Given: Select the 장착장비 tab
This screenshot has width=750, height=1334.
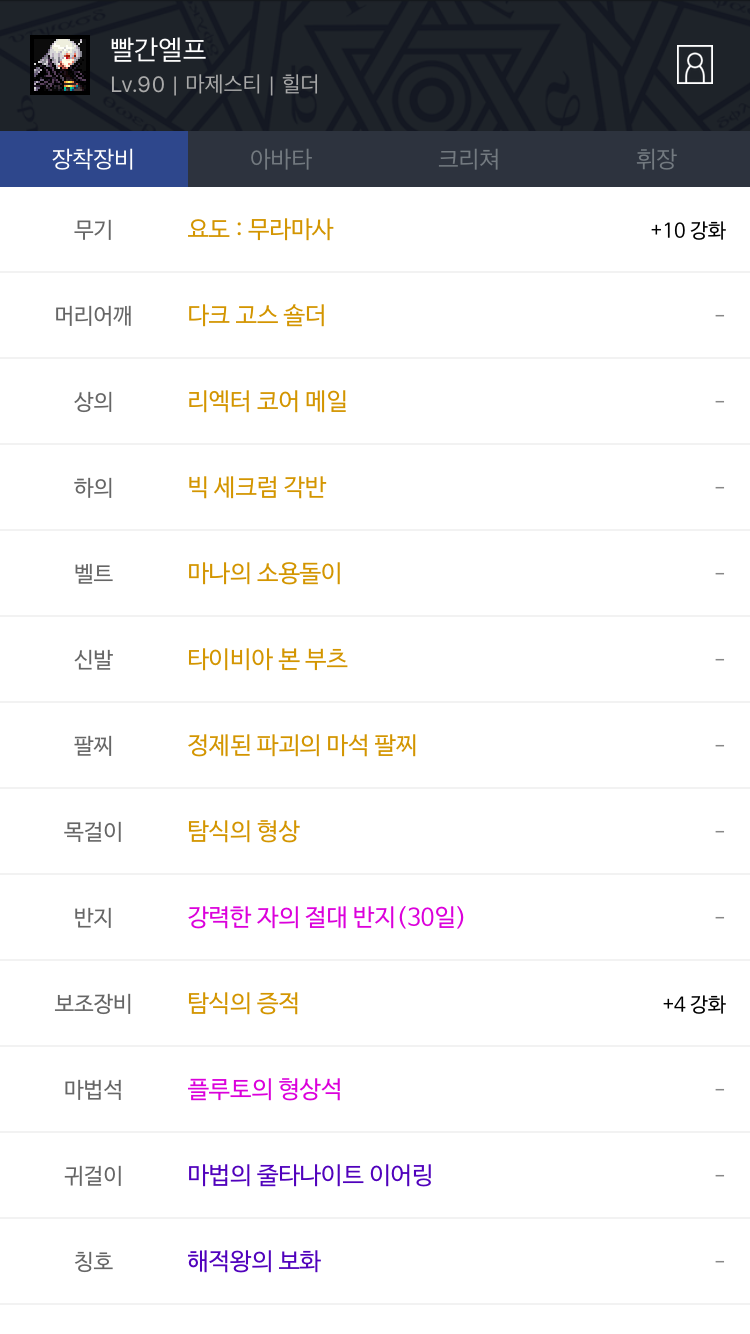Looking at the screenshot, I should tap(94, 159).
